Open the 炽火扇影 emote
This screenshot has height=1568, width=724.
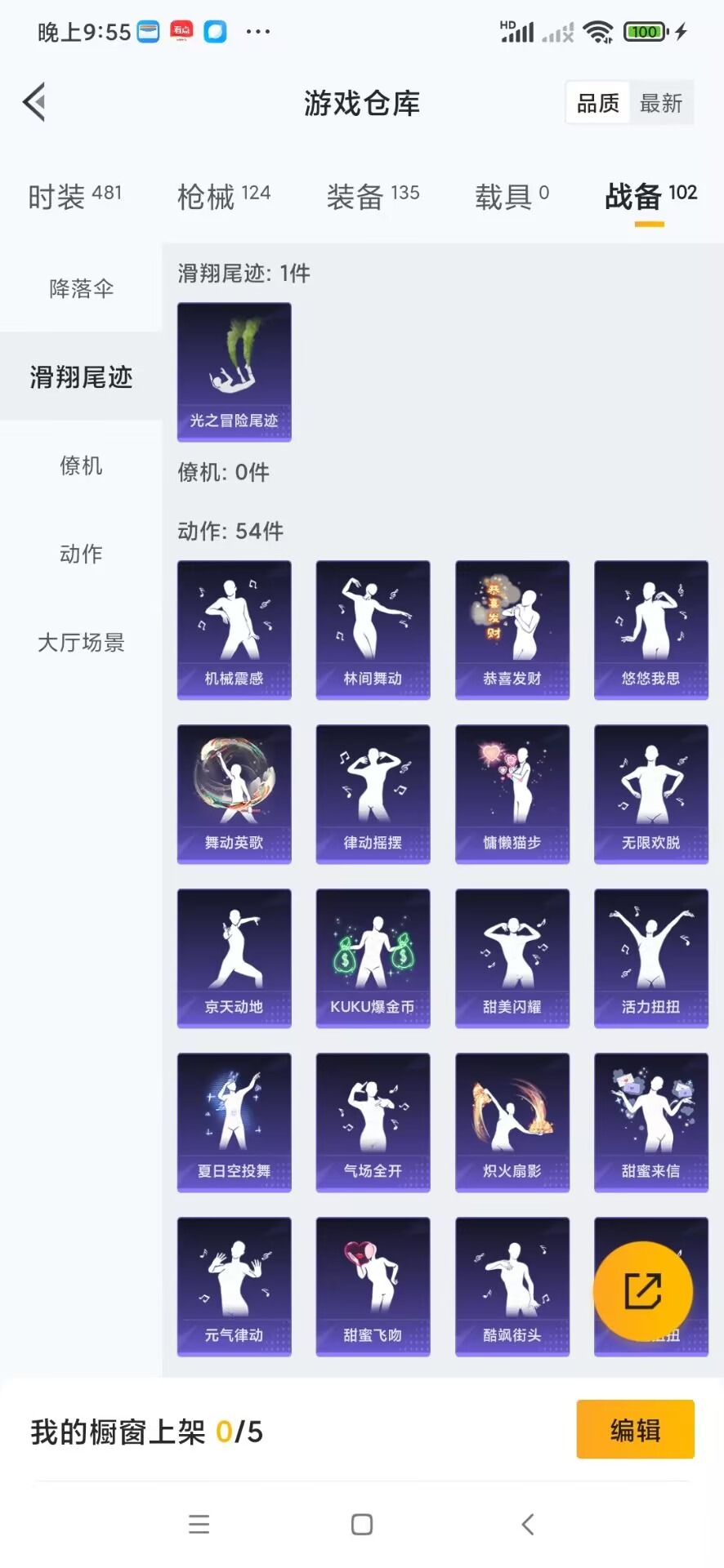point(512,1121)
